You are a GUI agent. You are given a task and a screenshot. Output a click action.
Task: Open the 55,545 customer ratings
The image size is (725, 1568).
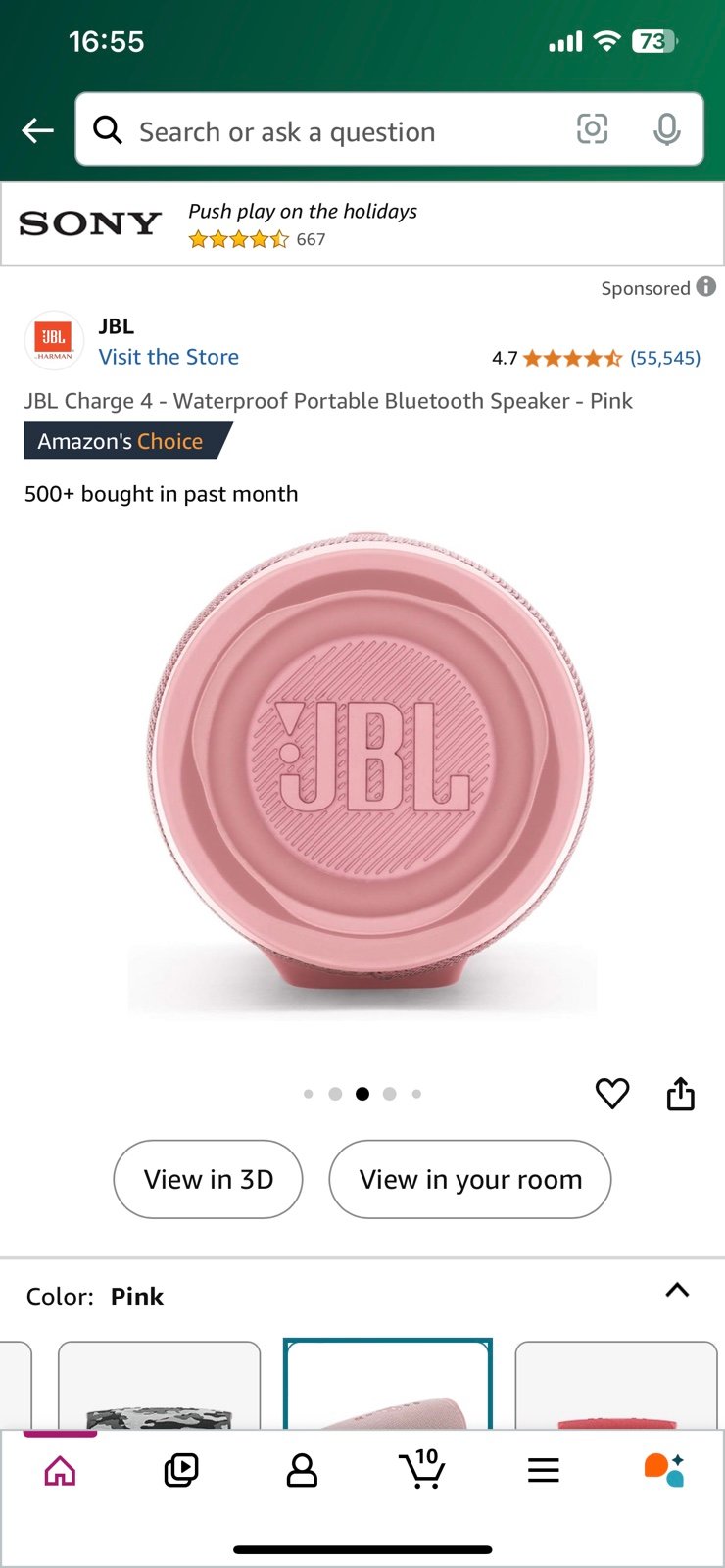tap(665, 358)
